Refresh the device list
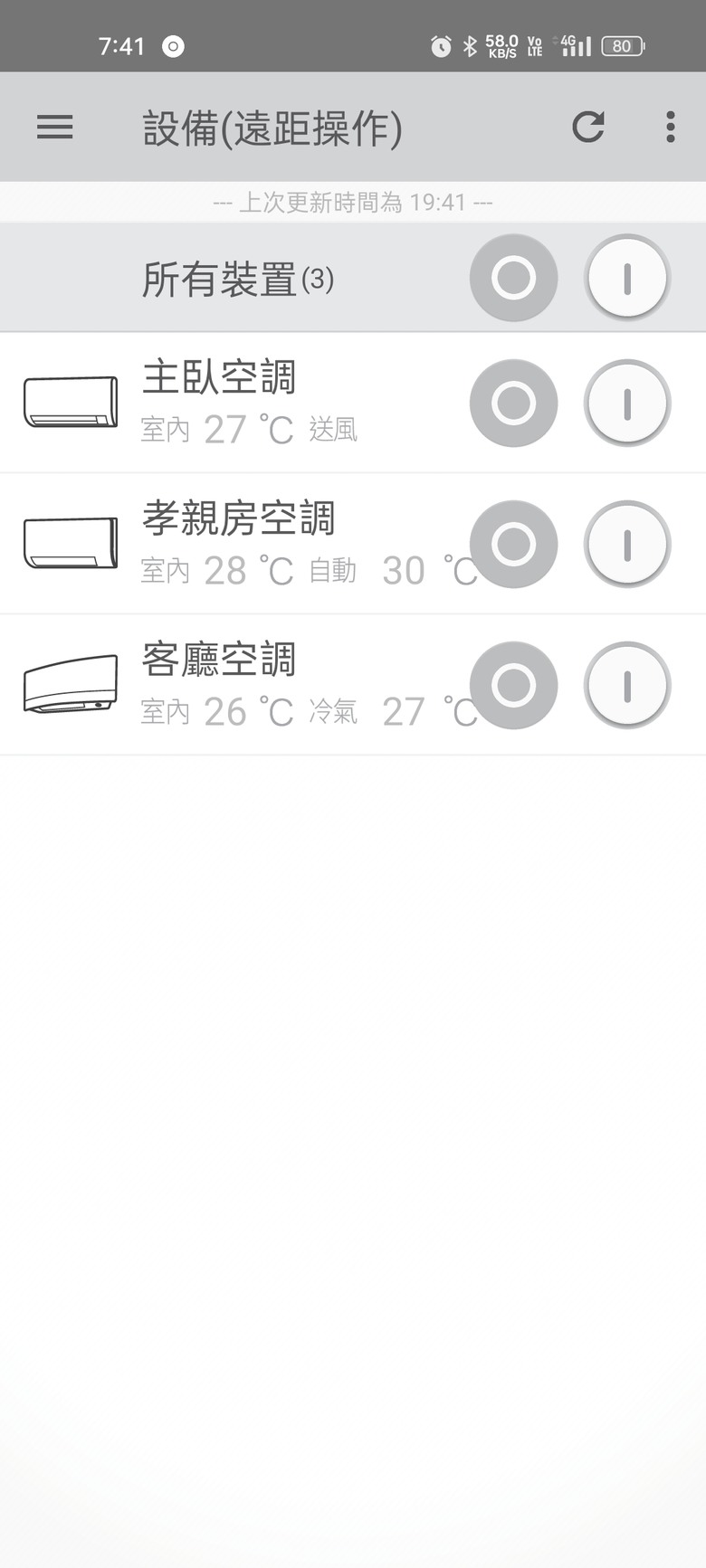Screen dimensions: 706x1568 [588, 127]
